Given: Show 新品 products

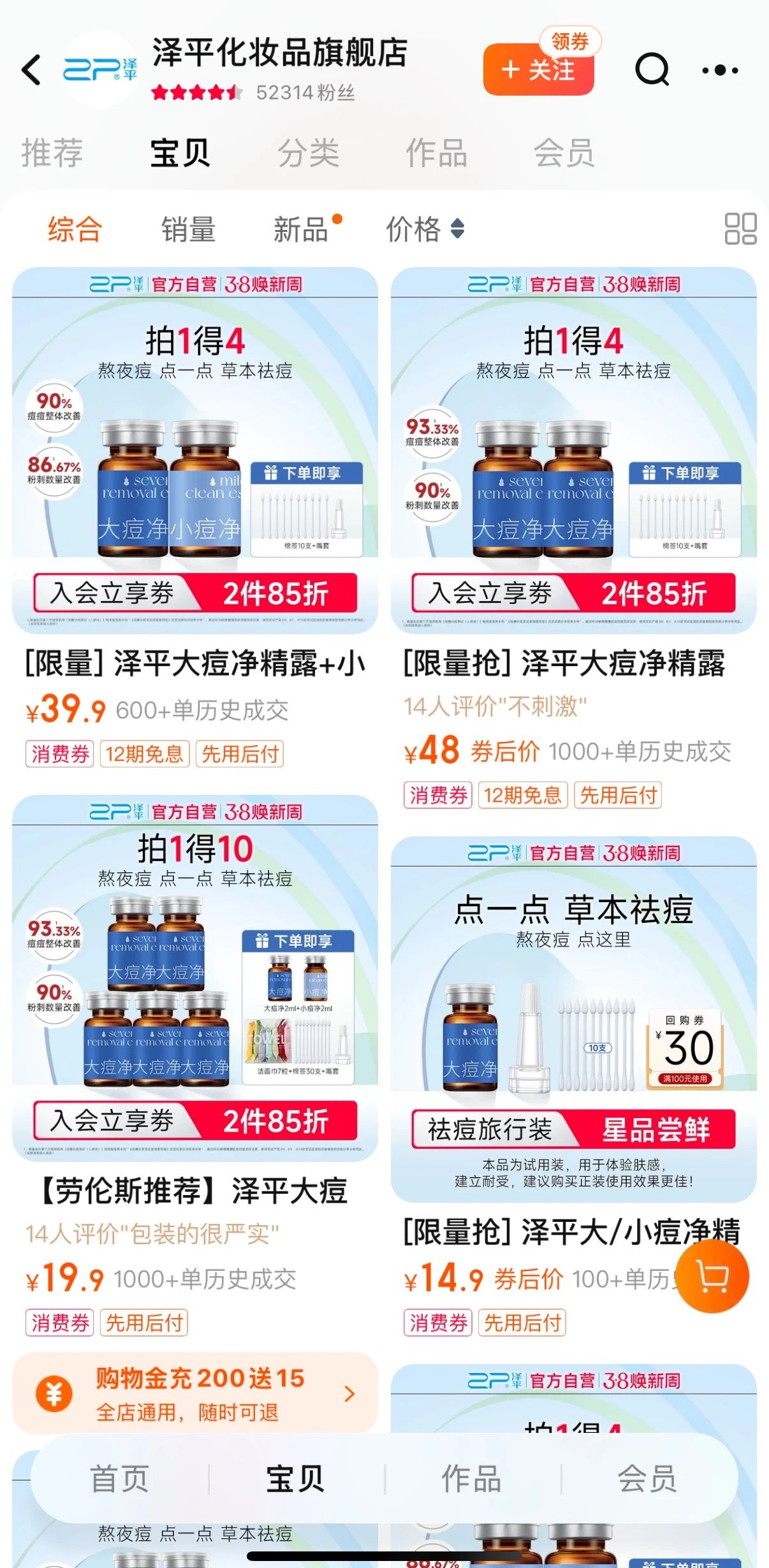Looking at the screenshot, I should click(x=301, y=229).
